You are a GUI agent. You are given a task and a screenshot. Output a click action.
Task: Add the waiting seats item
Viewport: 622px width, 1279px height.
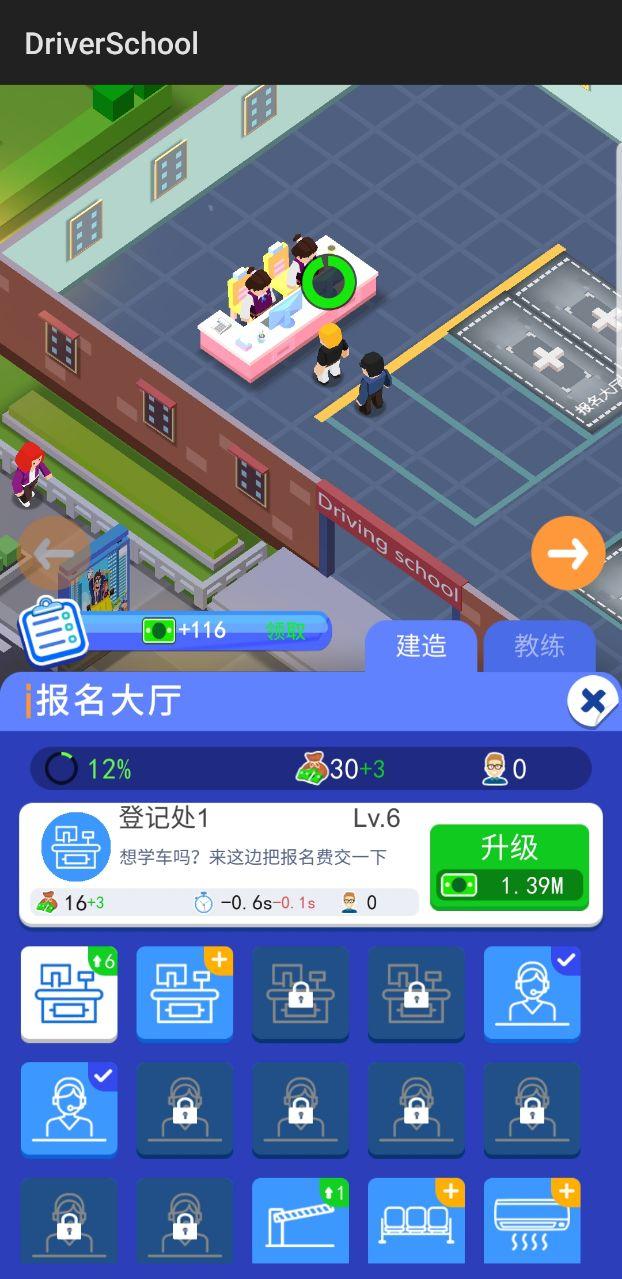coord(416,1220)
